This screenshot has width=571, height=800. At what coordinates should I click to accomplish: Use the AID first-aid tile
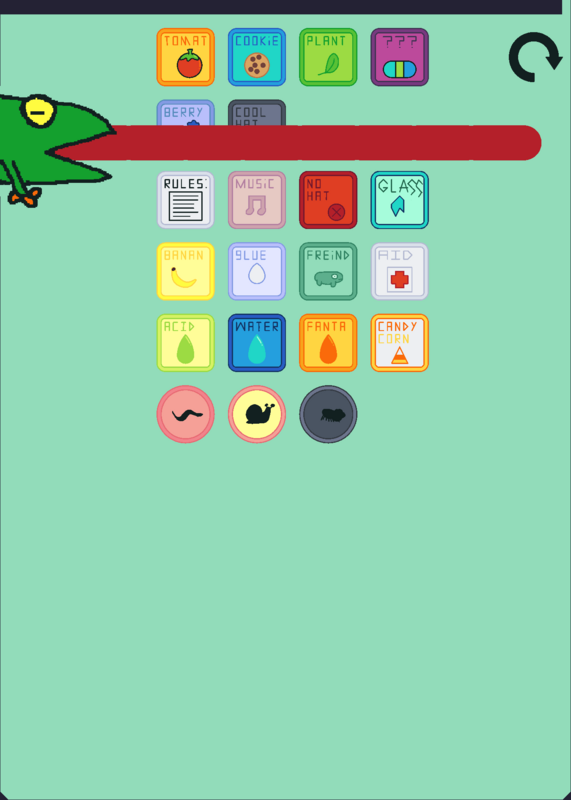tap(400, 271)
